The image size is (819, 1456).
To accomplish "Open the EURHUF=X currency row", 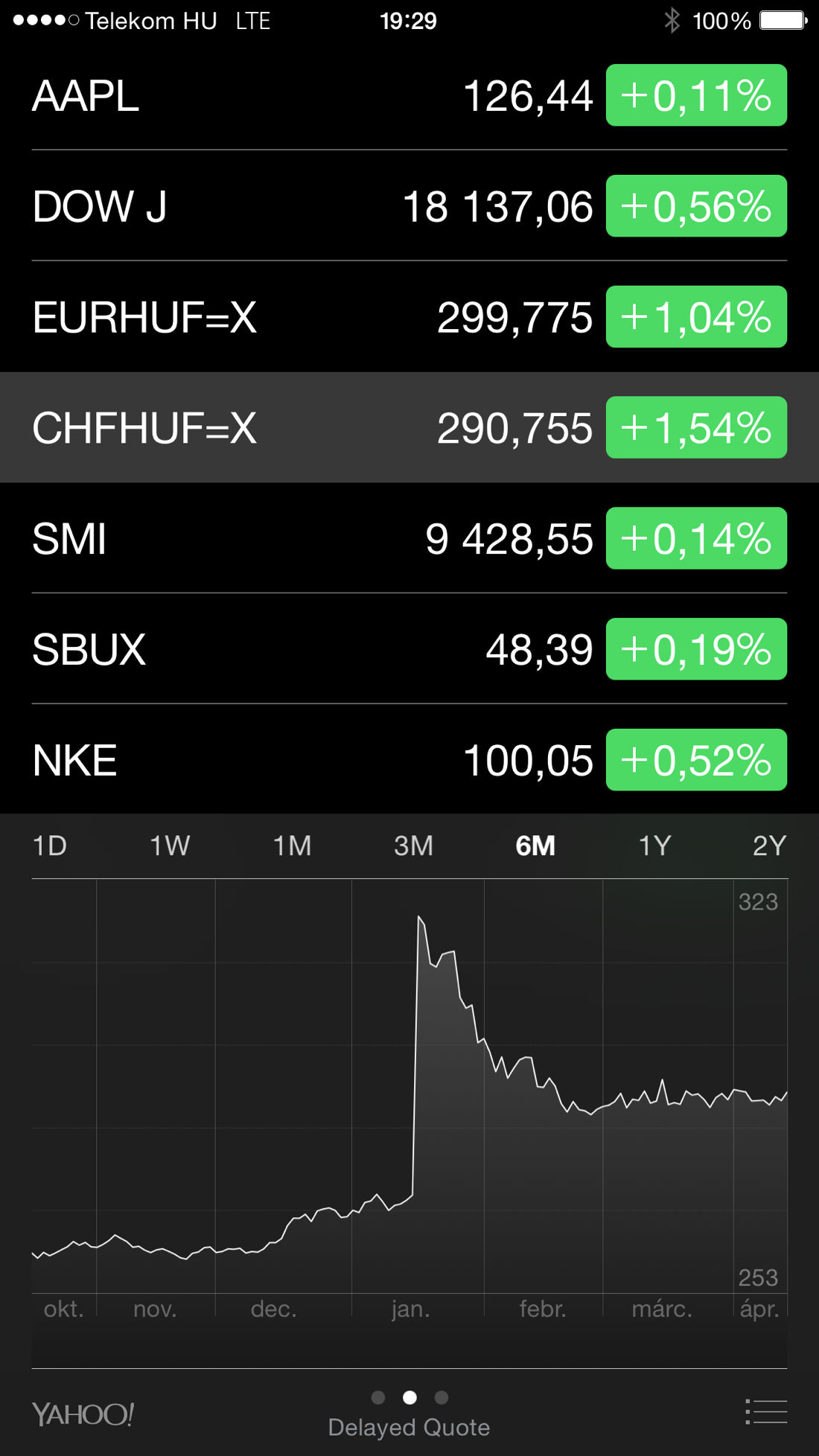I will [x=409, y=317].
